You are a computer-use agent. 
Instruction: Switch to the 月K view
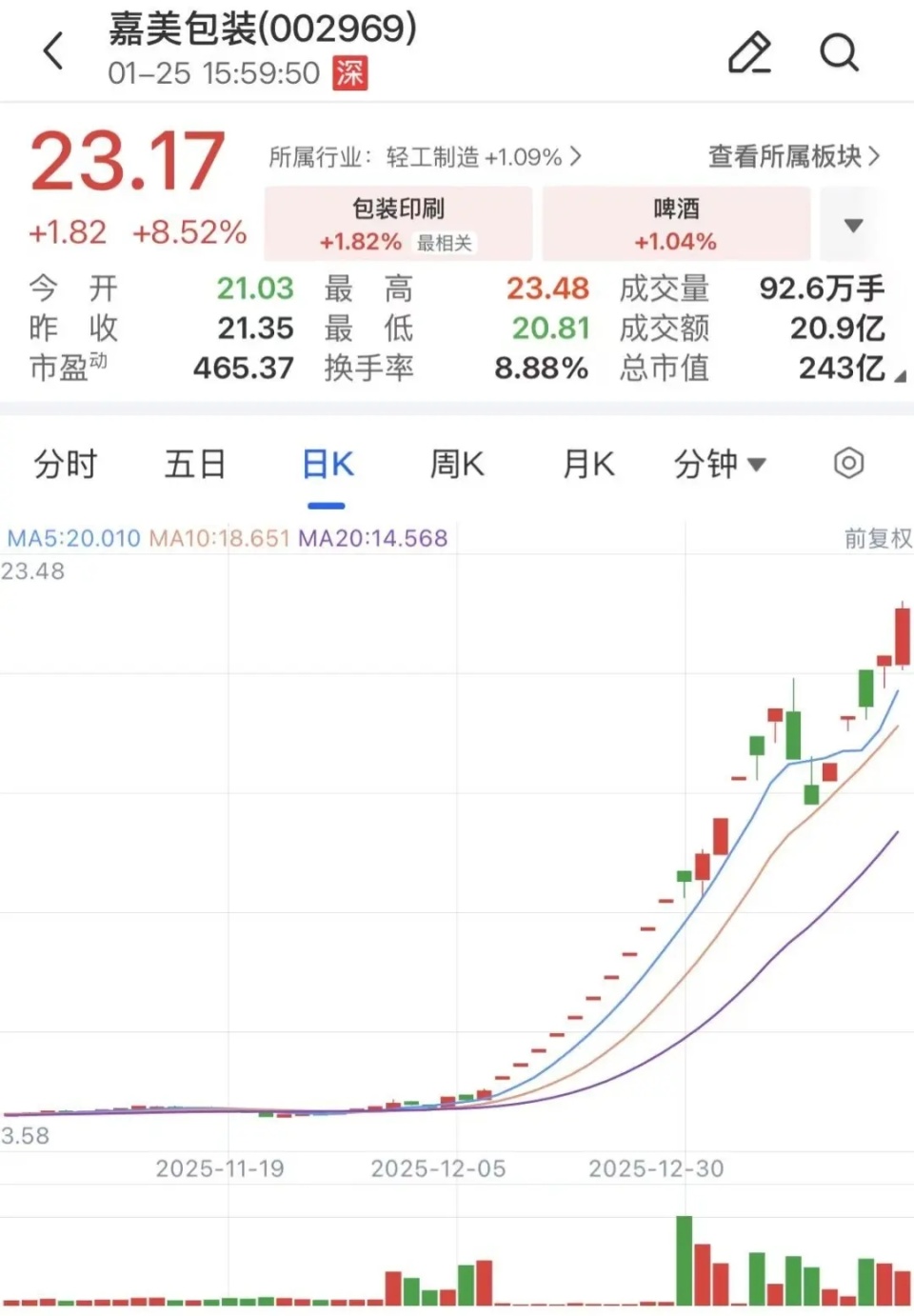coord(586,465)
